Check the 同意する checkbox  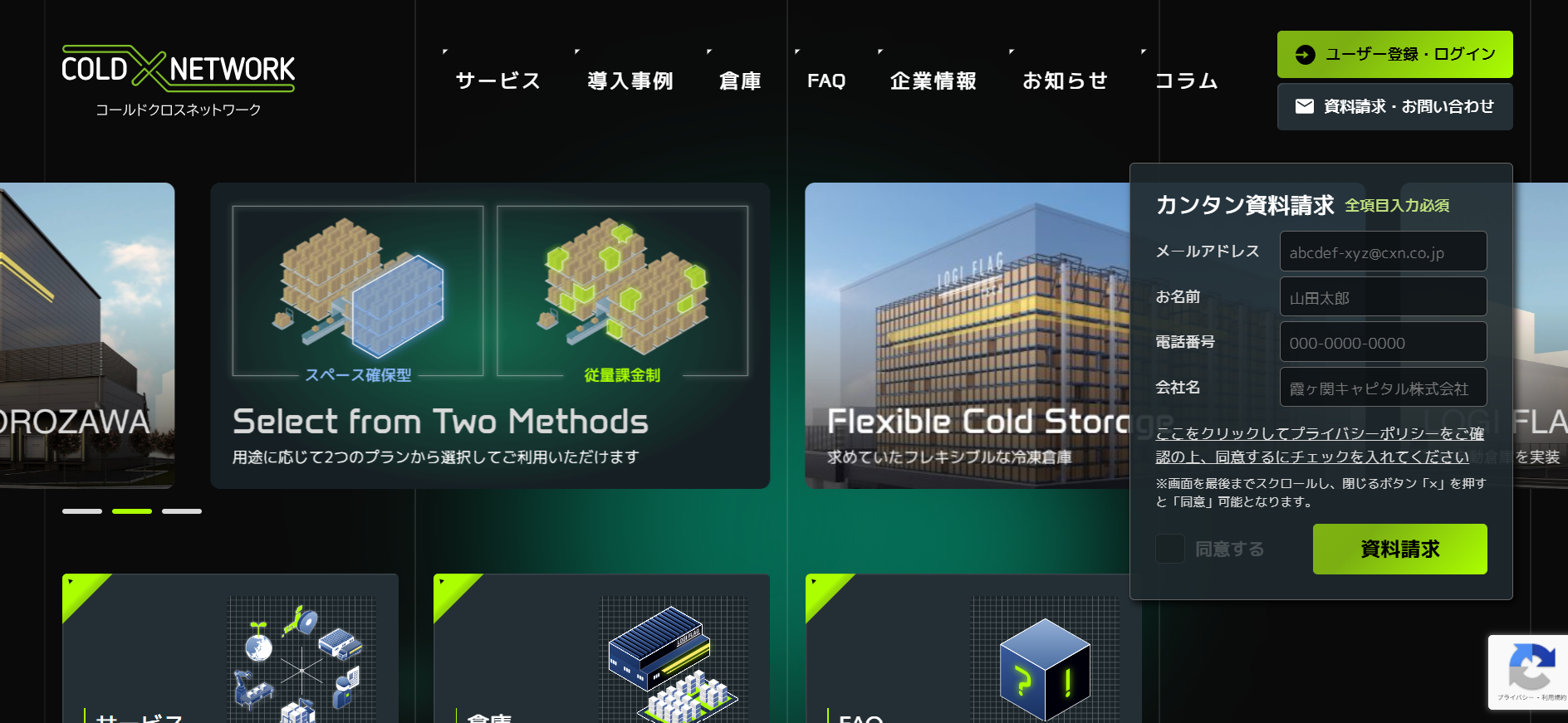(x=1170, y=549)
